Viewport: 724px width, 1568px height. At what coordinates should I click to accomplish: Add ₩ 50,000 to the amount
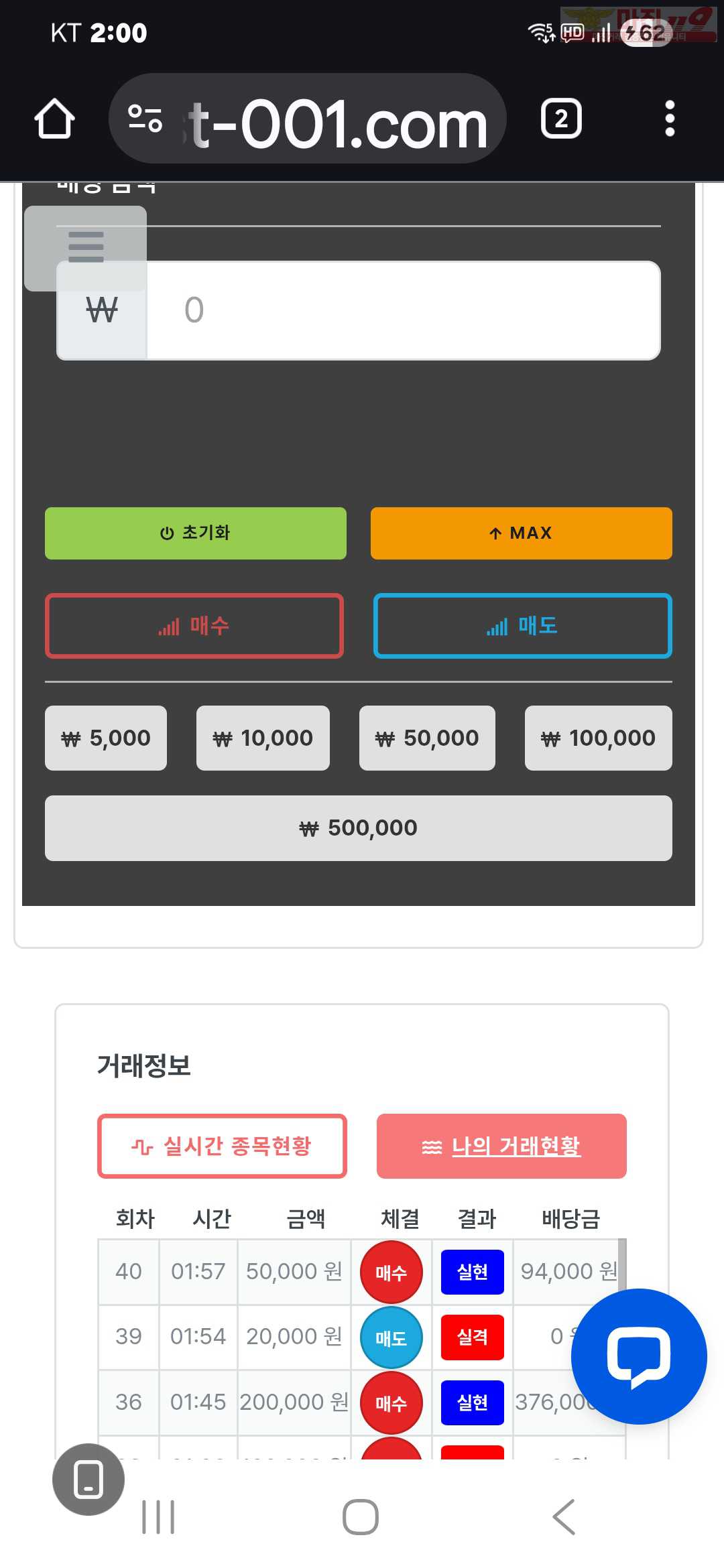coord(427,738)
